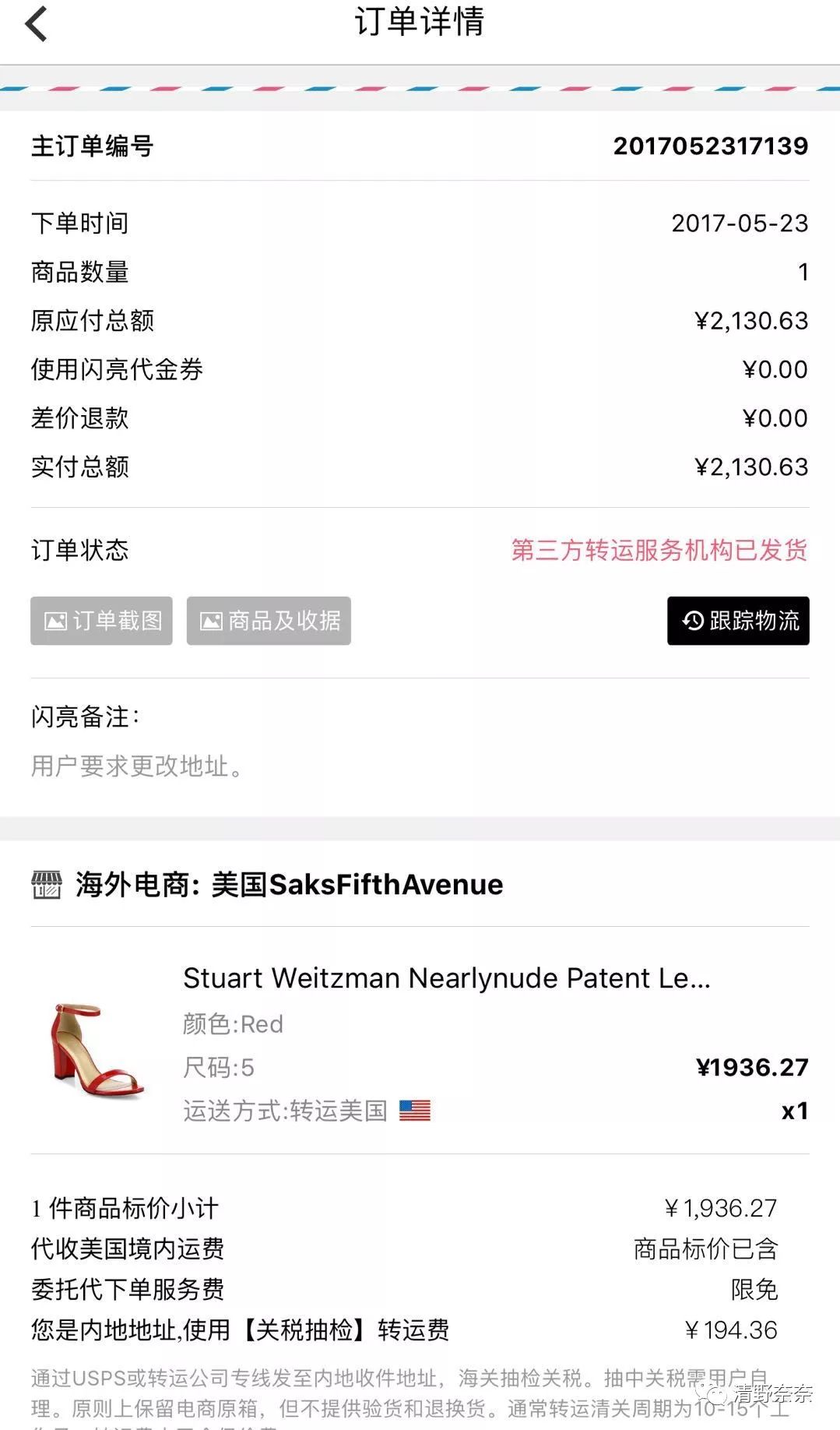Select the storefront icon beside 海外电商
Image resolution: width=840 pixels, height=1430 pixels.
(x=47, y=883)
